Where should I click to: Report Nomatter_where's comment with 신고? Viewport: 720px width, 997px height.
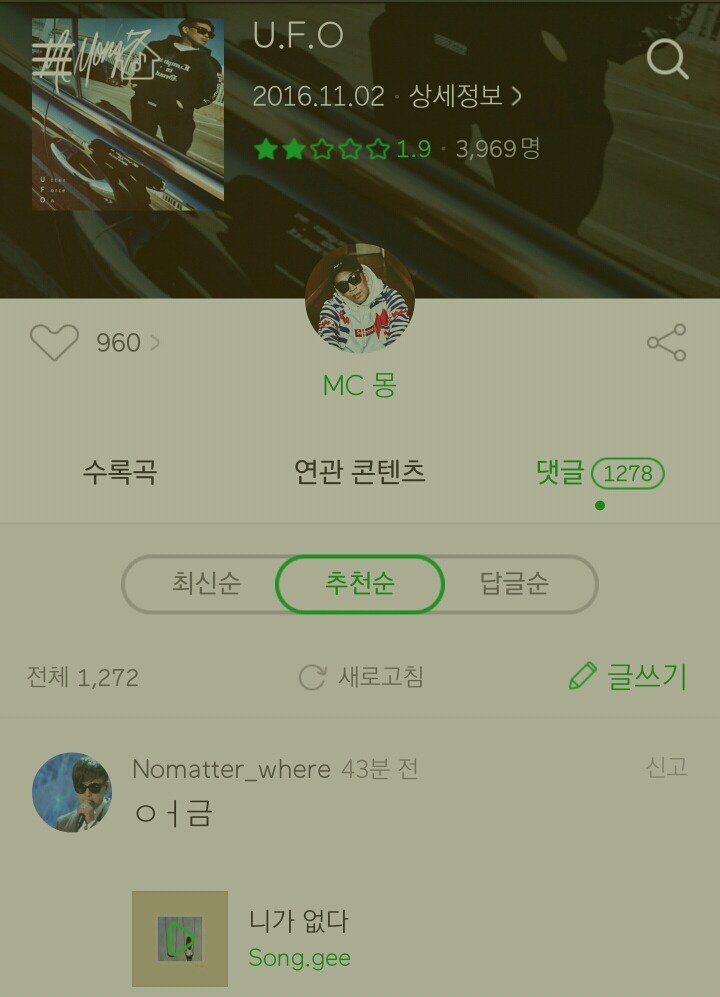(x=666, y=767)
